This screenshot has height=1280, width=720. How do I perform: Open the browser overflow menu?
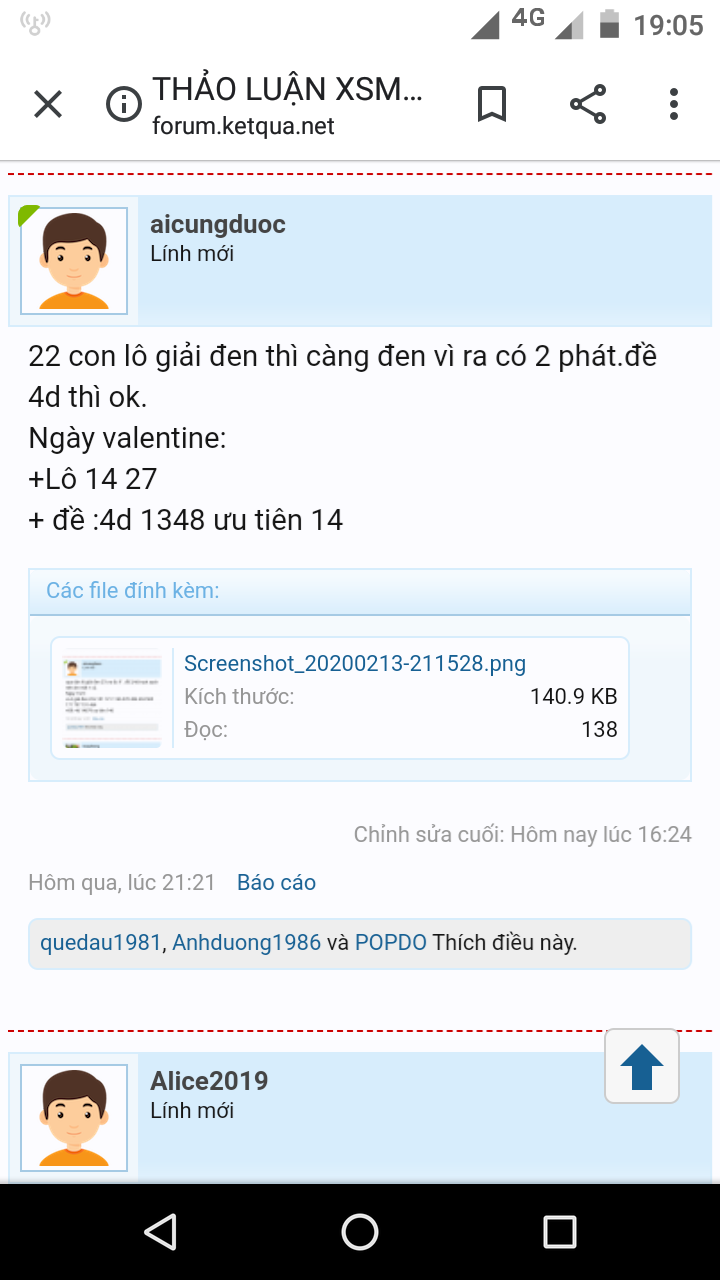674,104
